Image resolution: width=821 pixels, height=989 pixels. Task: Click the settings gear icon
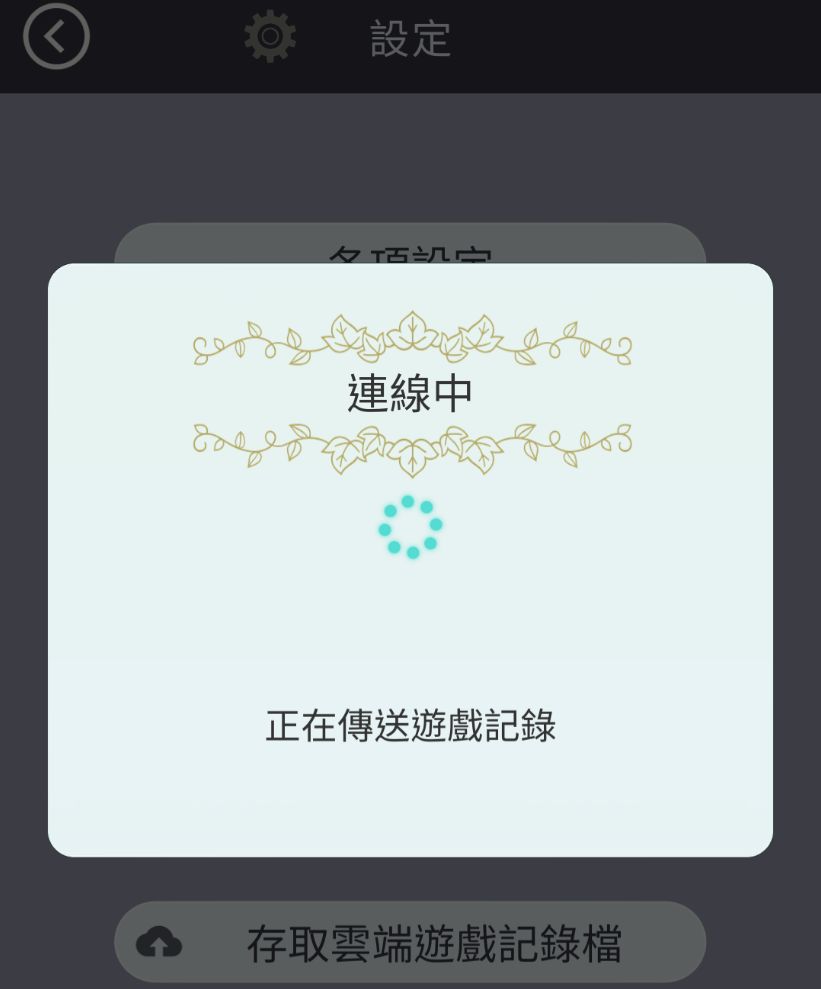click(x=272, y=35)
